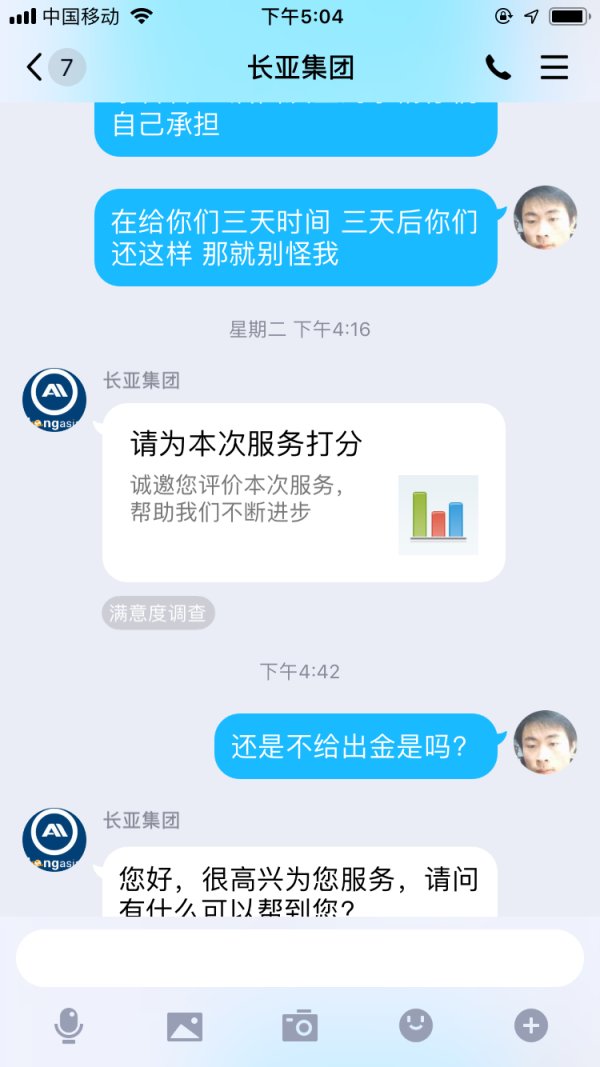Tap the 满意度调查 chip
Image resolution: width=600 pixels, height=1067 pixels.
click(158, 613)
